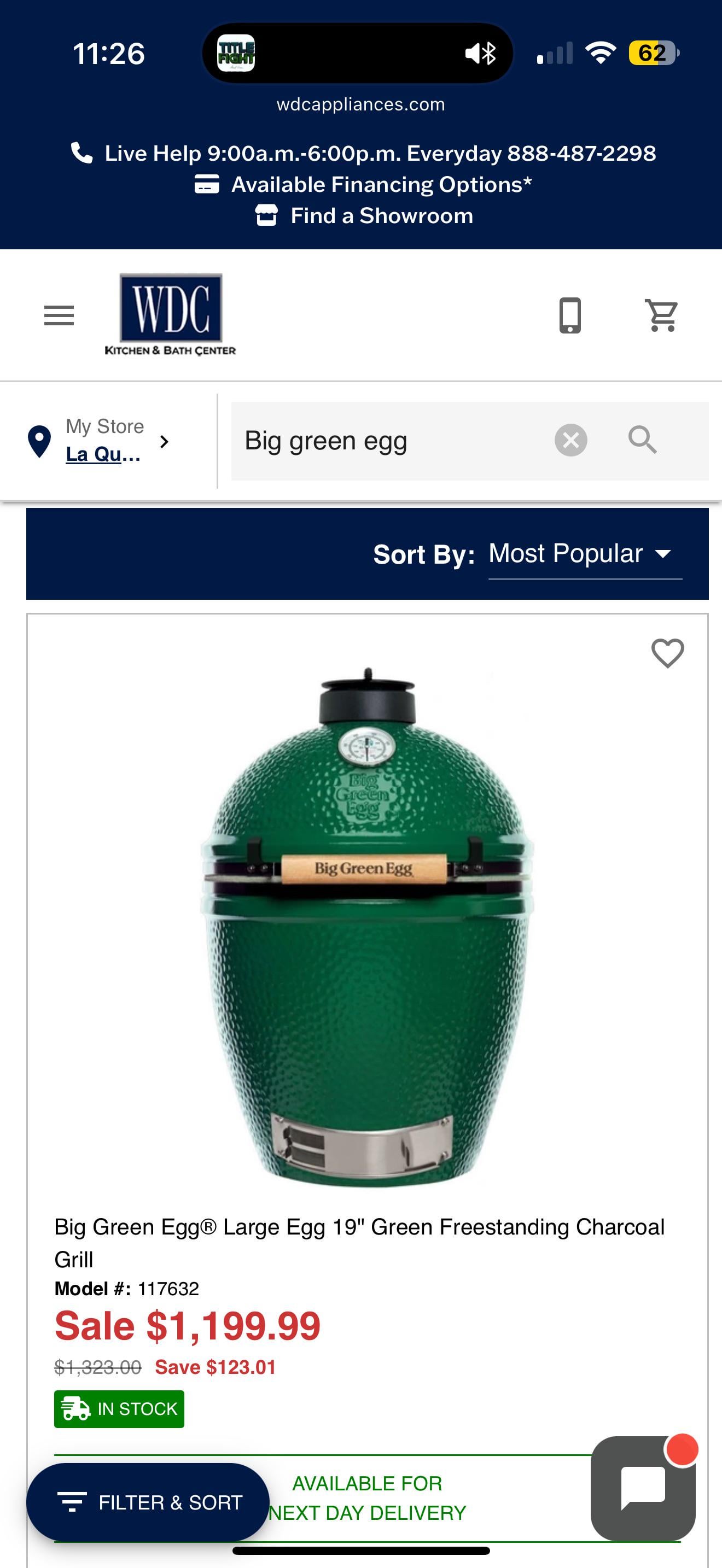Viewport: 722px width, 1568px height.
Task: Tap the Big green egg search field
Action: click(389, 441)
